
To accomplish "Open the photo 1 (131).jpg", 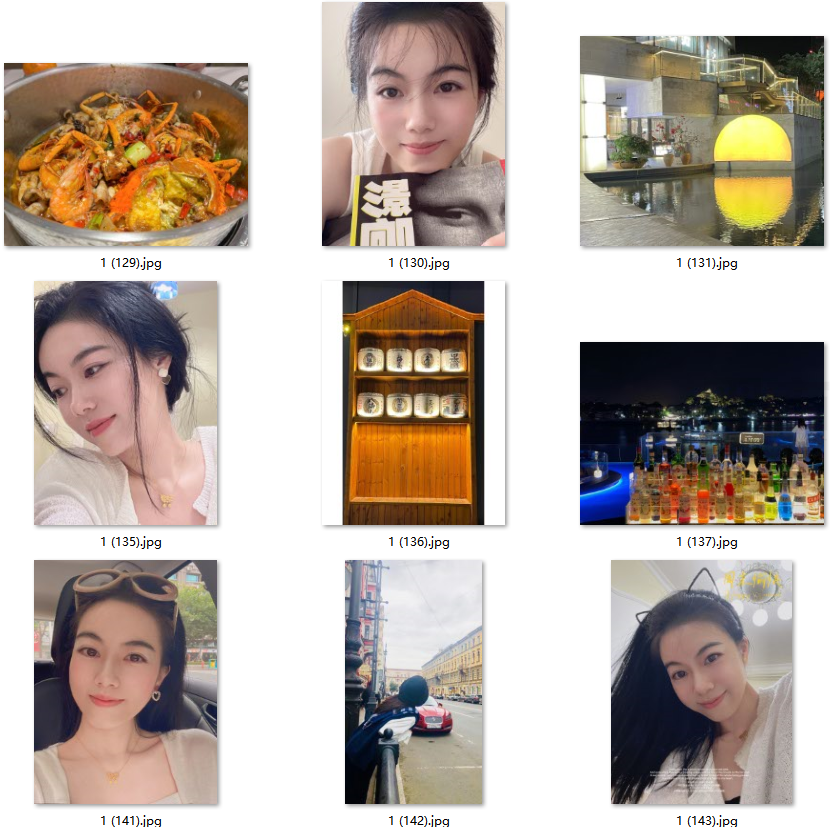I will (702, 141).
